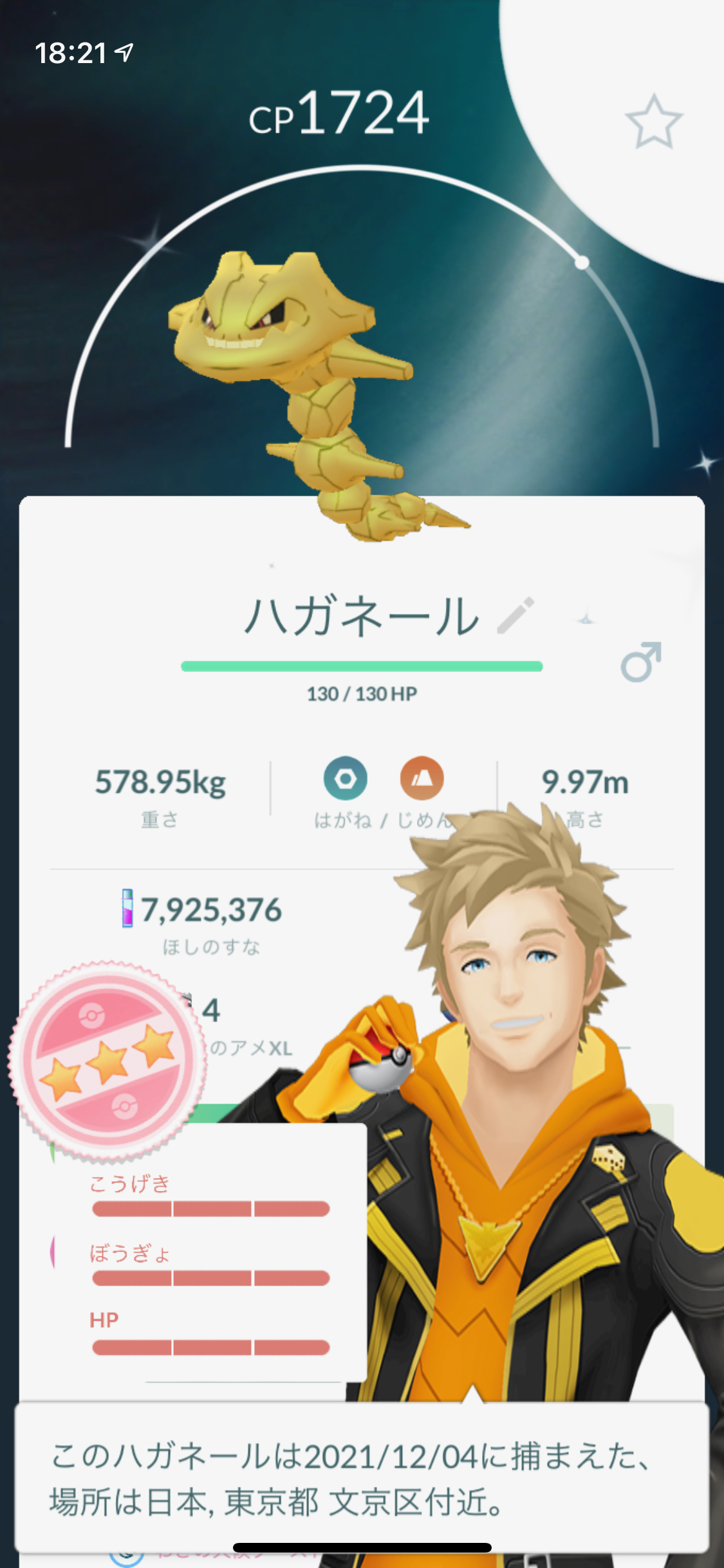This screenshot has width=724, height=1568.
Task: Tap the appraisal dialog text to continue
Action: click(x=362, y=1477)
